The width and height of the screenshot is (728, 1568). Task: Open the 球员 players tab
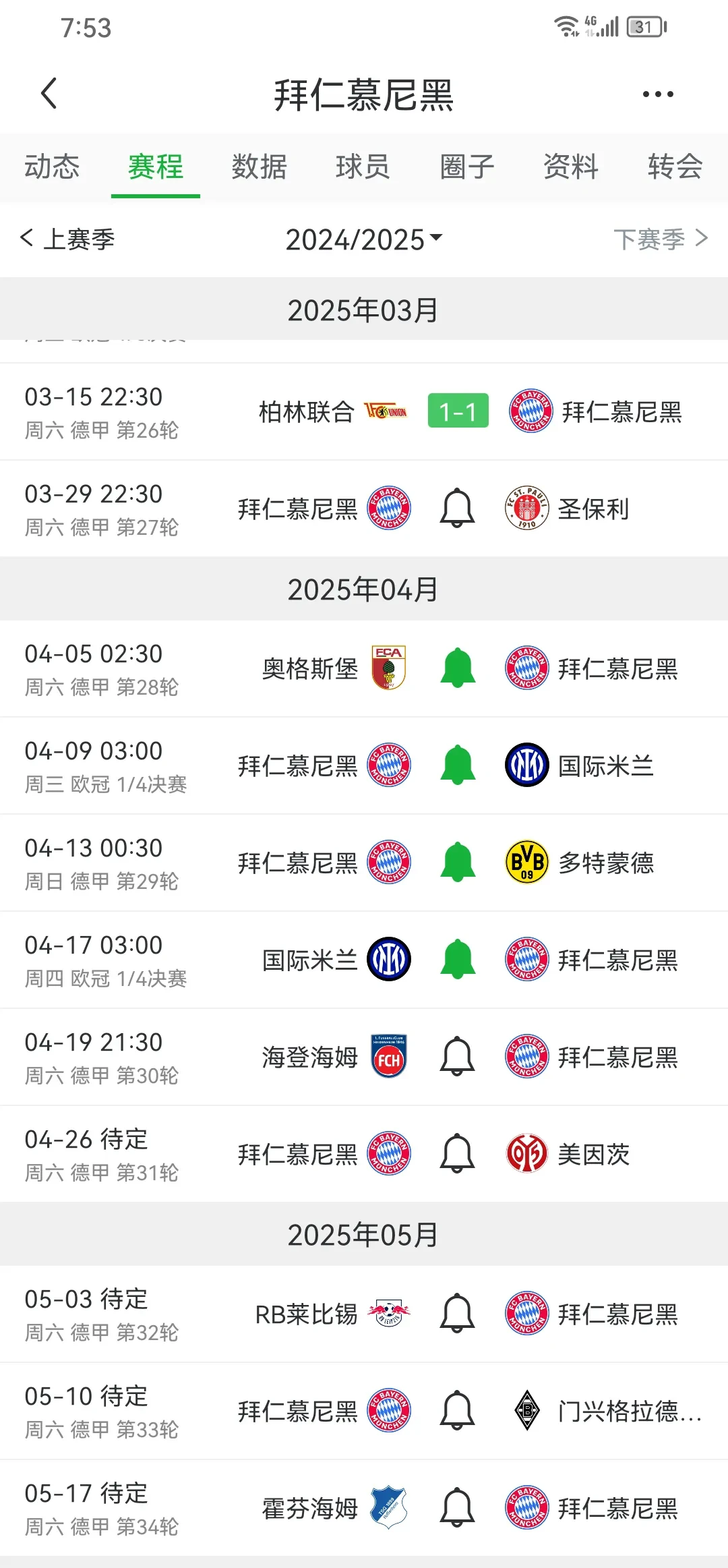[363, 168]
